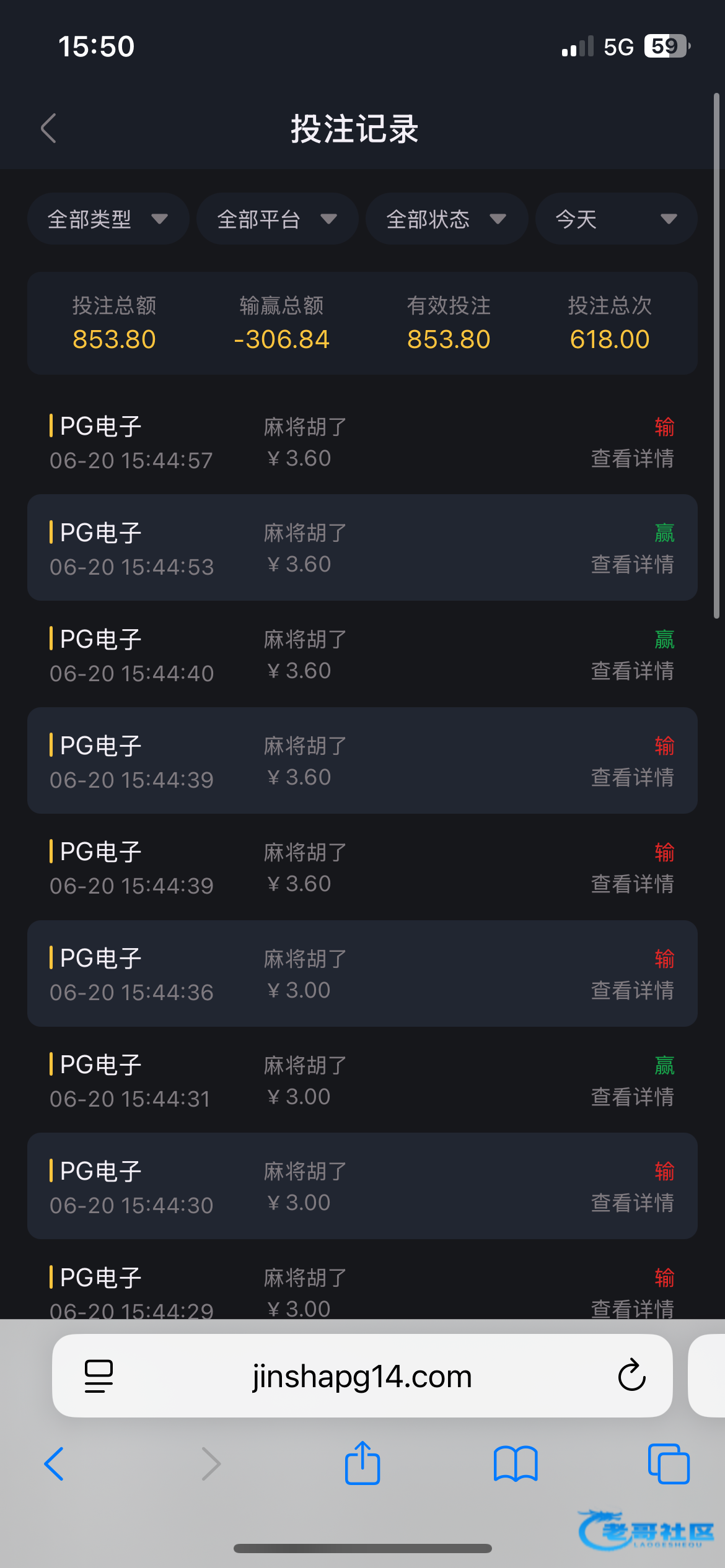View 查看详情 for the 15:44:57 bet
The image size is (725, 1568).
632,458
